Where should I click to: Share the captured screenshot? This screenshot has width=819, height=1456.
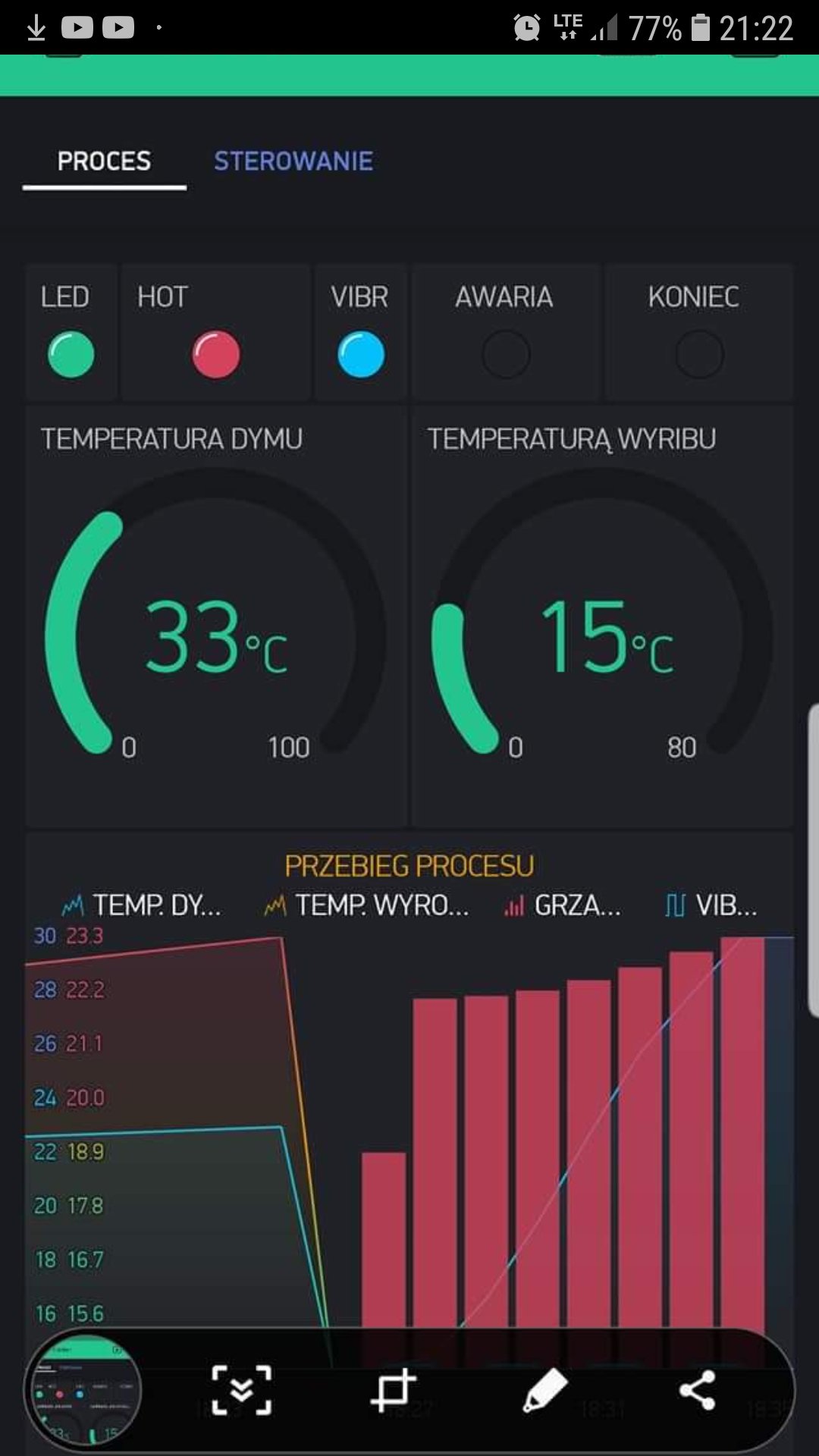tap(698, 1390)
